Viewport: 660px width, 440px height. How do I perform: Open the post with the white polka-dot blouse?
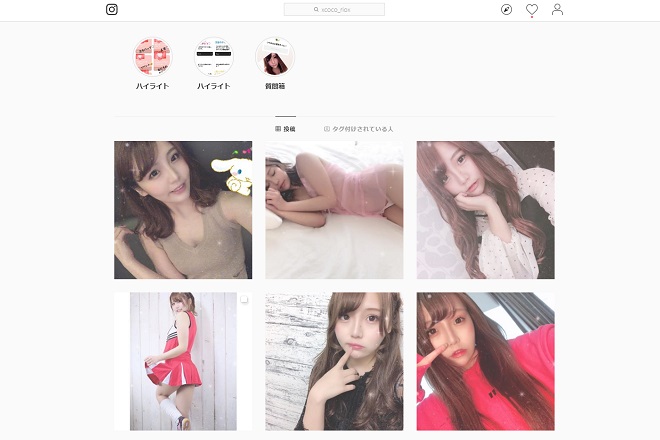(x=485, y=210)
